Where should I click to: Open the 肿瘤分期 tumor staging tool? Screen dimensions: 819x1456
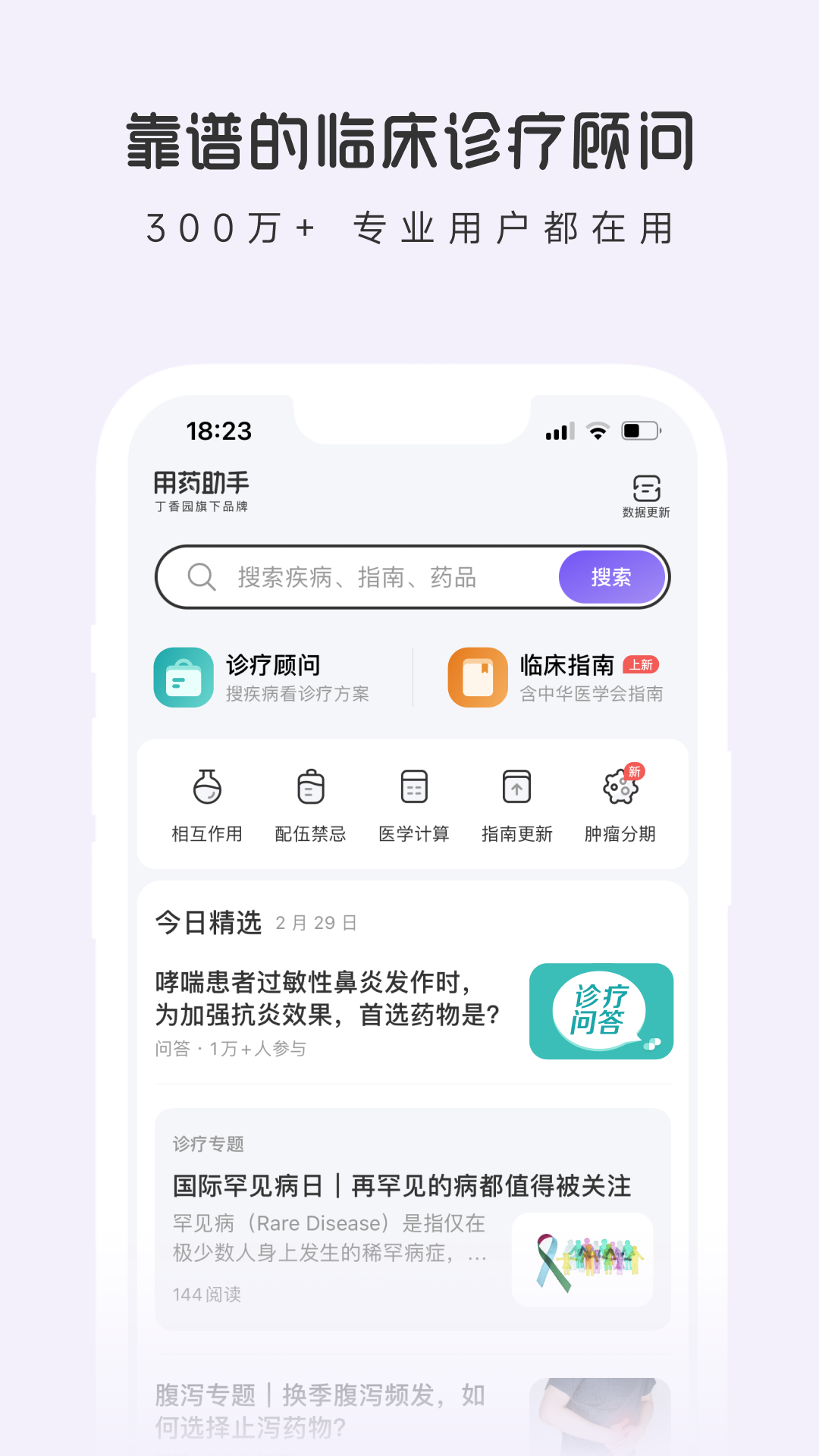pos(620,802)
